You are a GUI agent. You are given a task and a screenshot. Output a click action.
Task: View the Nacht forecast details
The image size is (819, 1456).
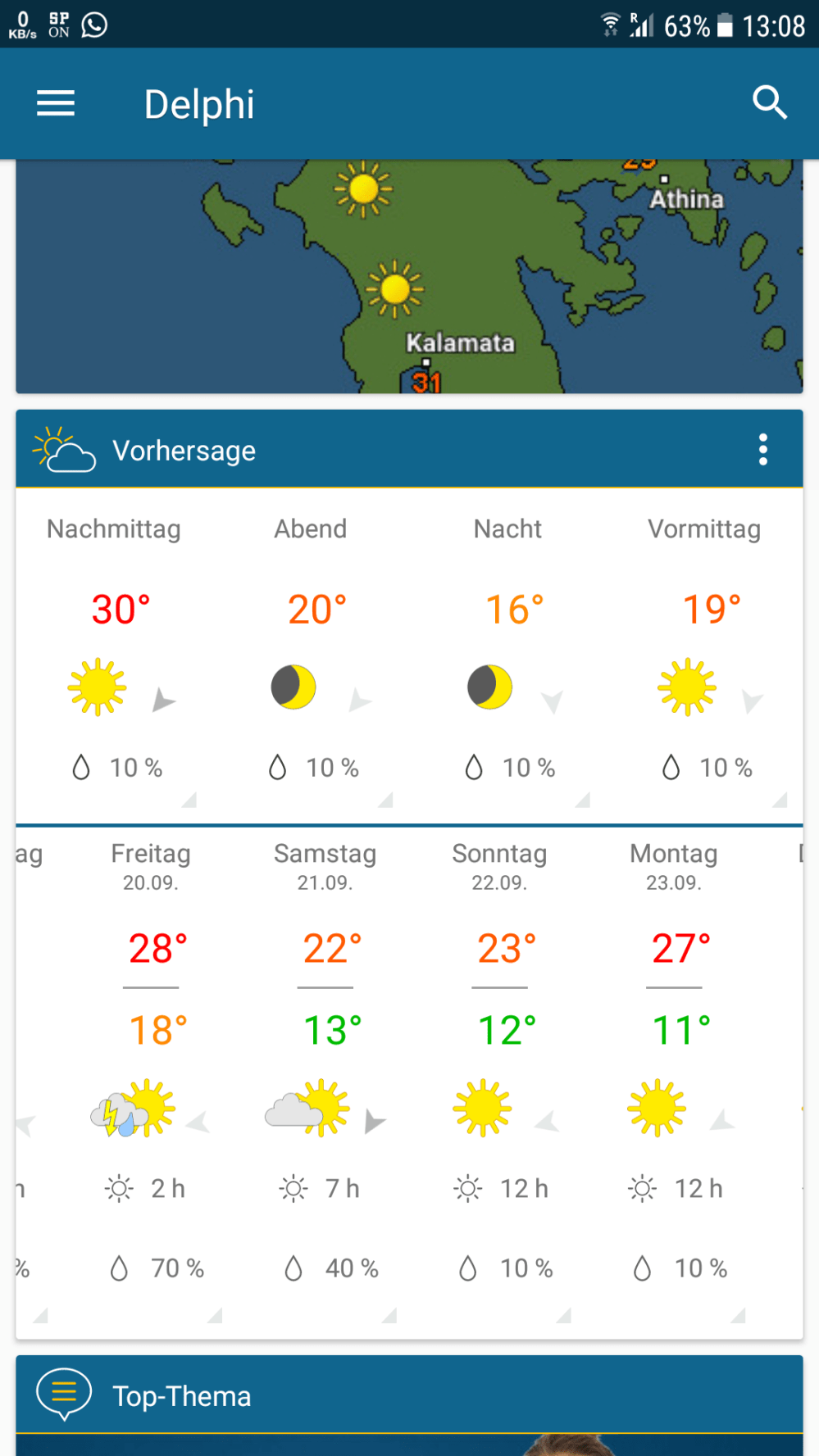click(507, 655)
